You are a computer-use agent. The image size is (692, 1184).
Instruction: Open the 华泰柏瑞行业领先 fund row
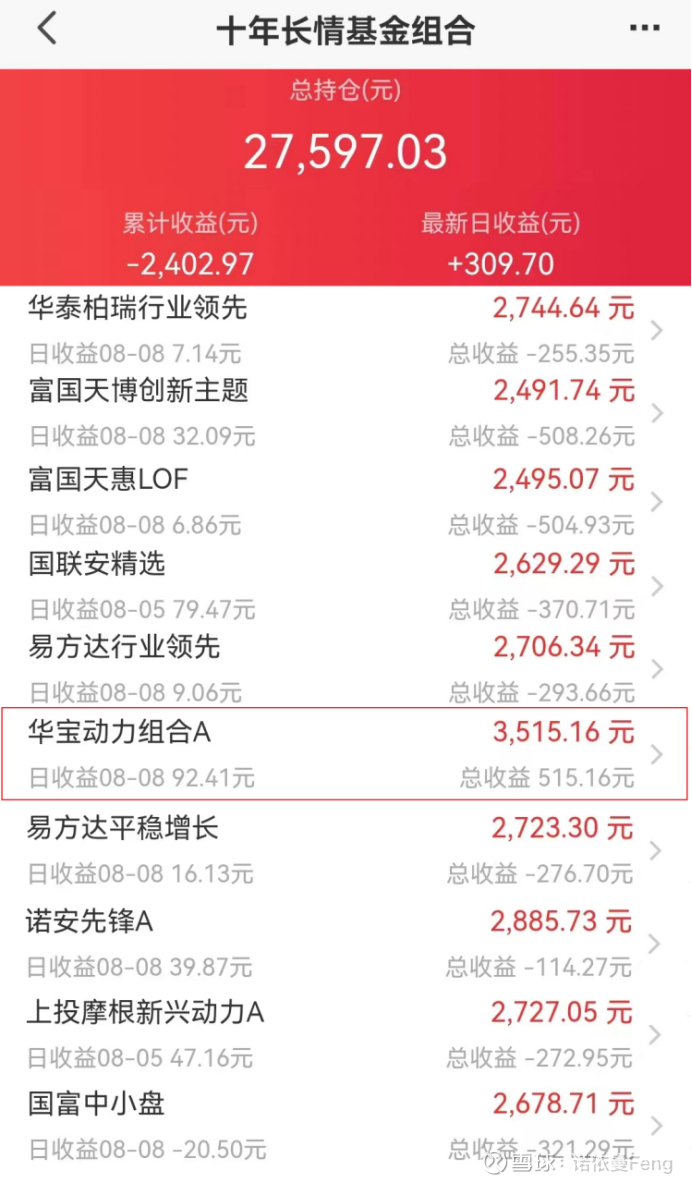click(x=345, y=329)
